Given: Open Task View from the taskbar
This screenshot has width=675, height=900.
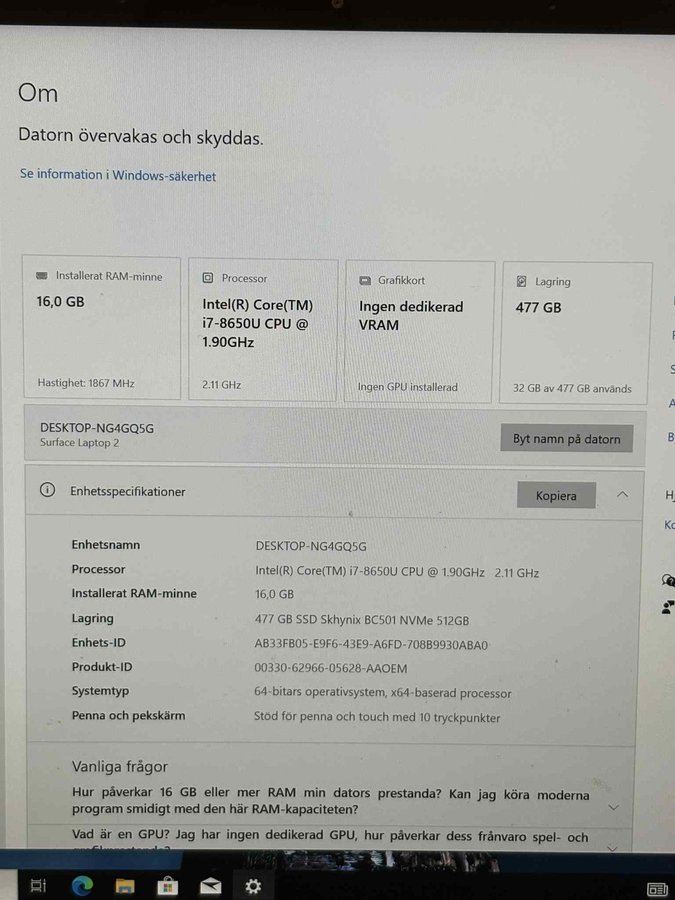Looking at the screenshot, I should 38,885.
